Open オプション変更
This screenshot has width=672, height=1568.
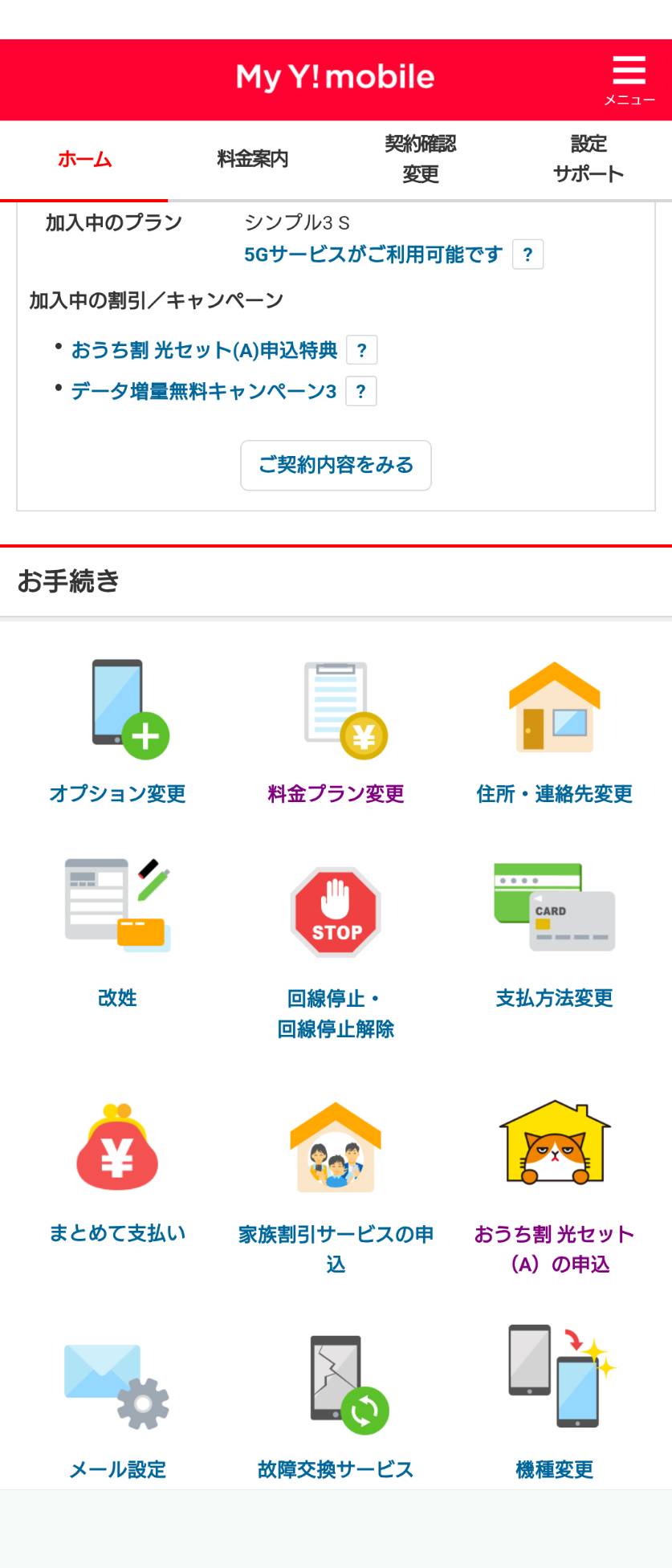[x=117, y=731]
